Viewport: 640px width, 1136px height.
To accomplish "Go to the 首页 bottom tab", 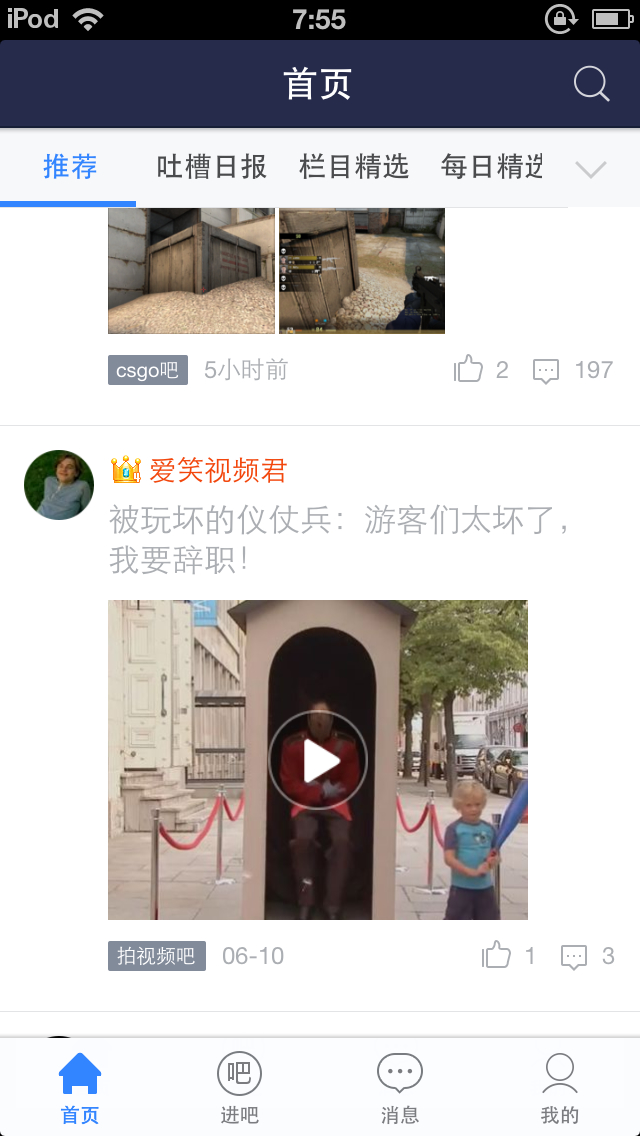I will click(80, 1087).
